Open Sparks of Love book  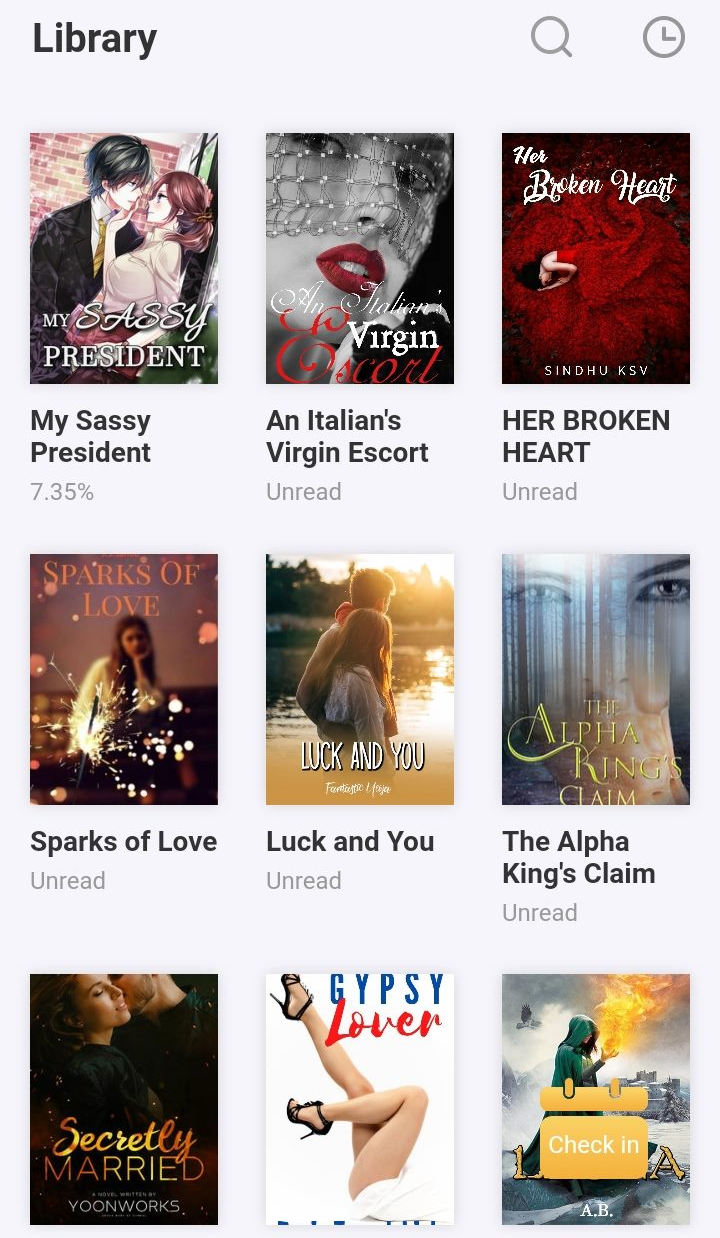[x=124, y=679]
